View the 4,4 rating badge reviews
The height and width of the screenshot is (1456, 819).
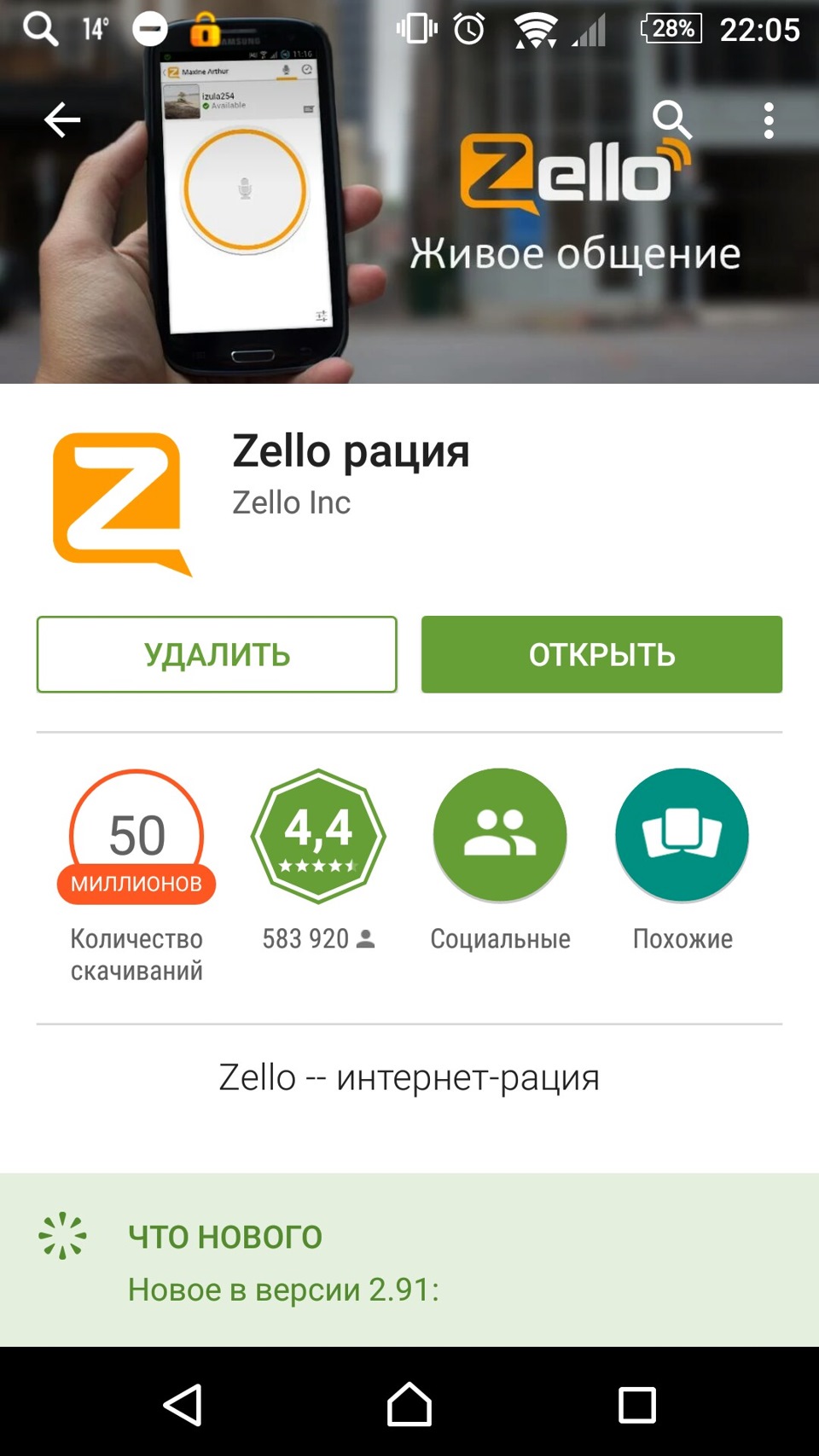pyautogui.click(x=318, y=836)
